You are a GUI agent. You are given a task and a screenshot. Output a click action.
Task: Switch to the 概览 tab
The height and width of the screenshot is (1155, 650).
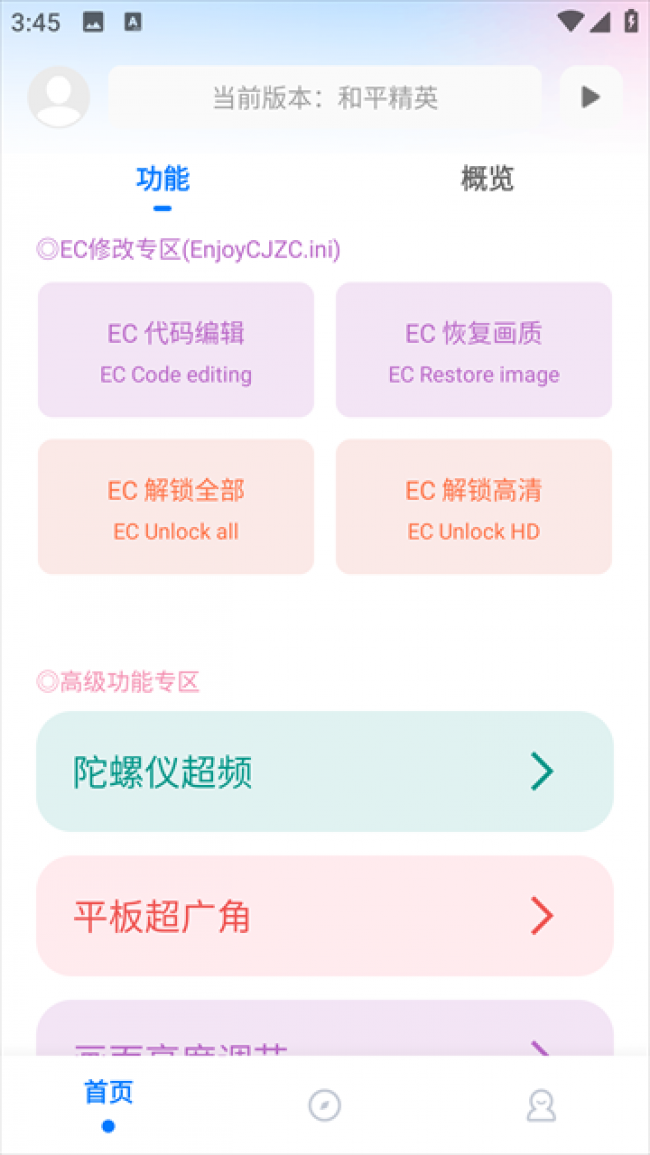tap(487, 179)
